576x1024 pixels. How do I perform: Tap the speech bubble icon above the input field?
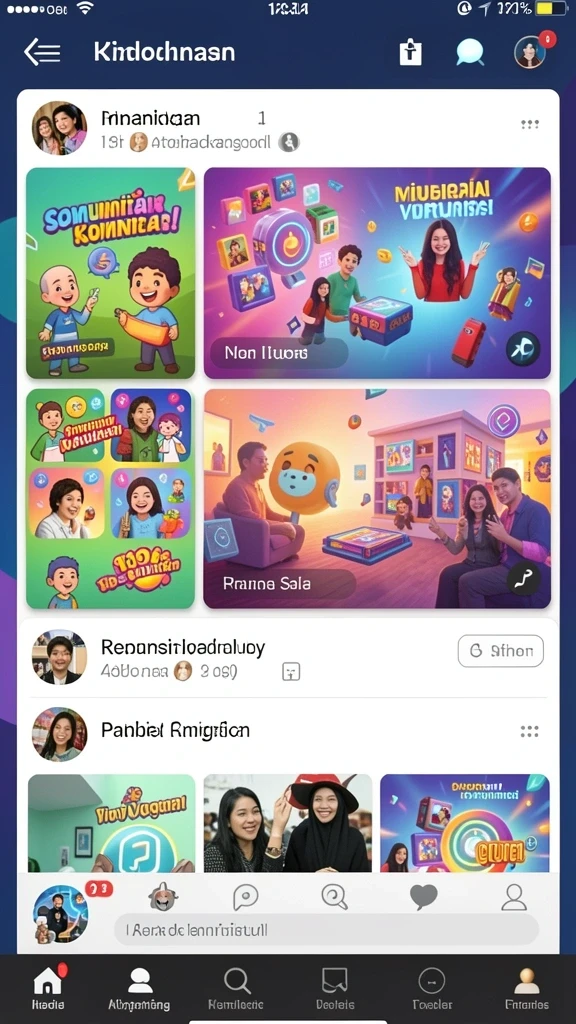pos(246,897)
